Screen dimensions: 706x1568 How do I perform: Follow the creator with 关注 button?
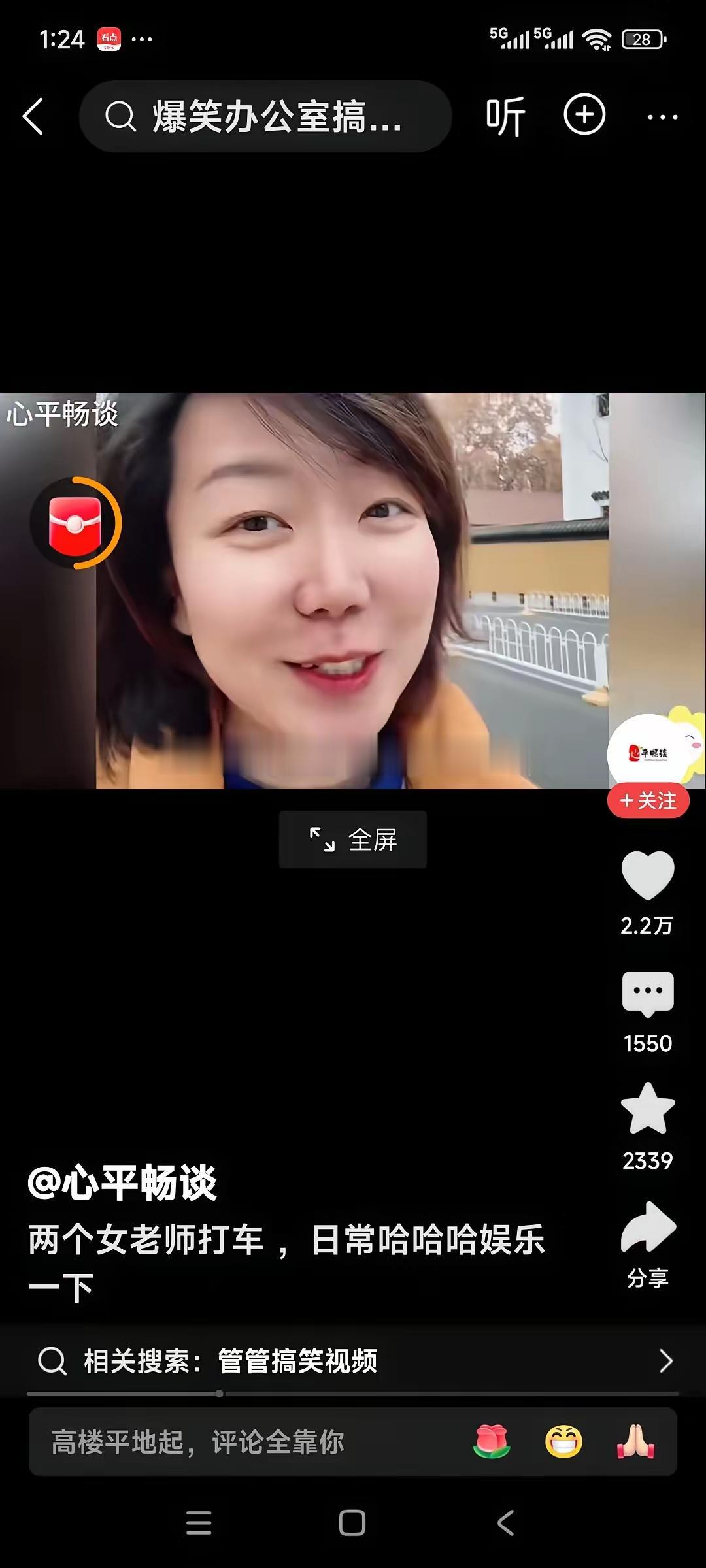648,801
